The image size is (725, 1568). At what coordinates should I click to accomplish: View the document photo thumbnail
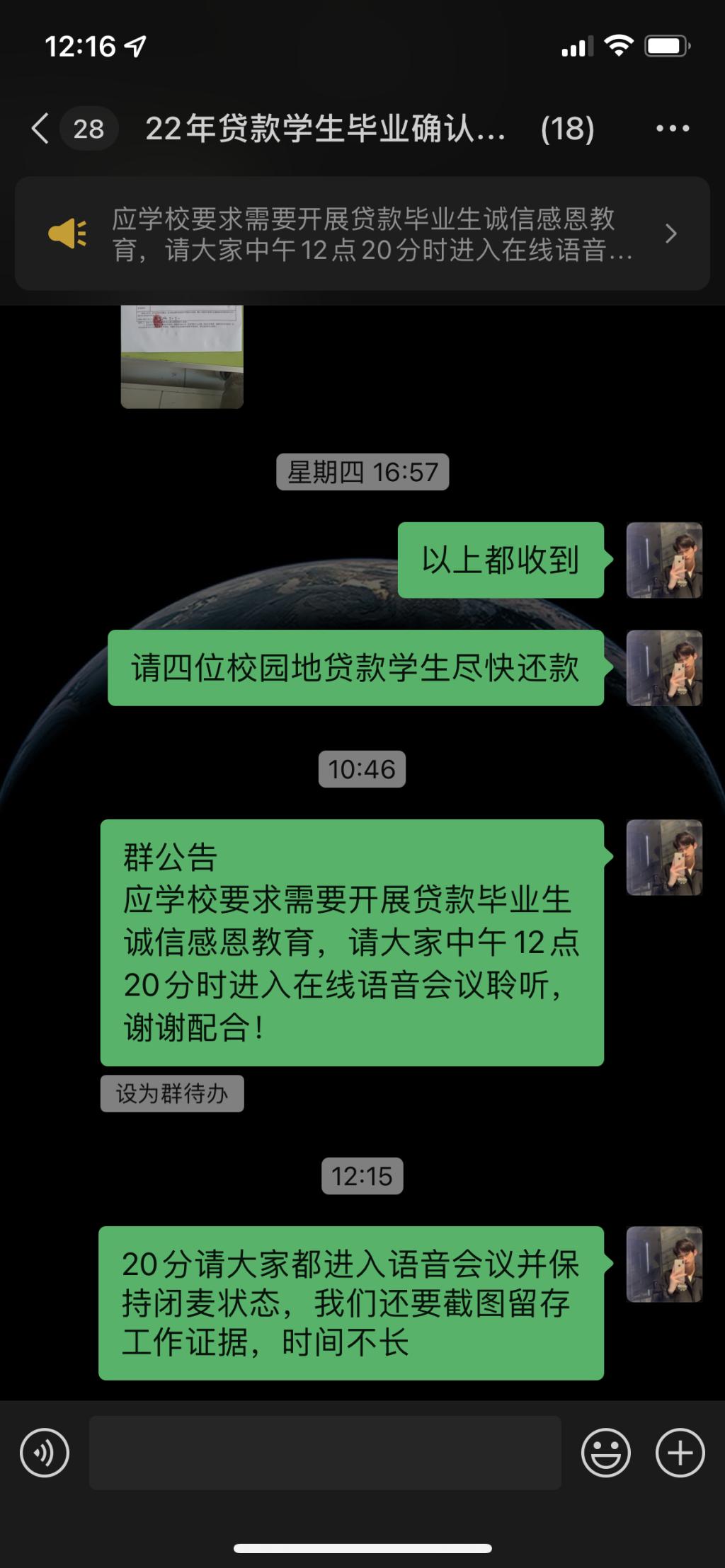click(182, 357)
